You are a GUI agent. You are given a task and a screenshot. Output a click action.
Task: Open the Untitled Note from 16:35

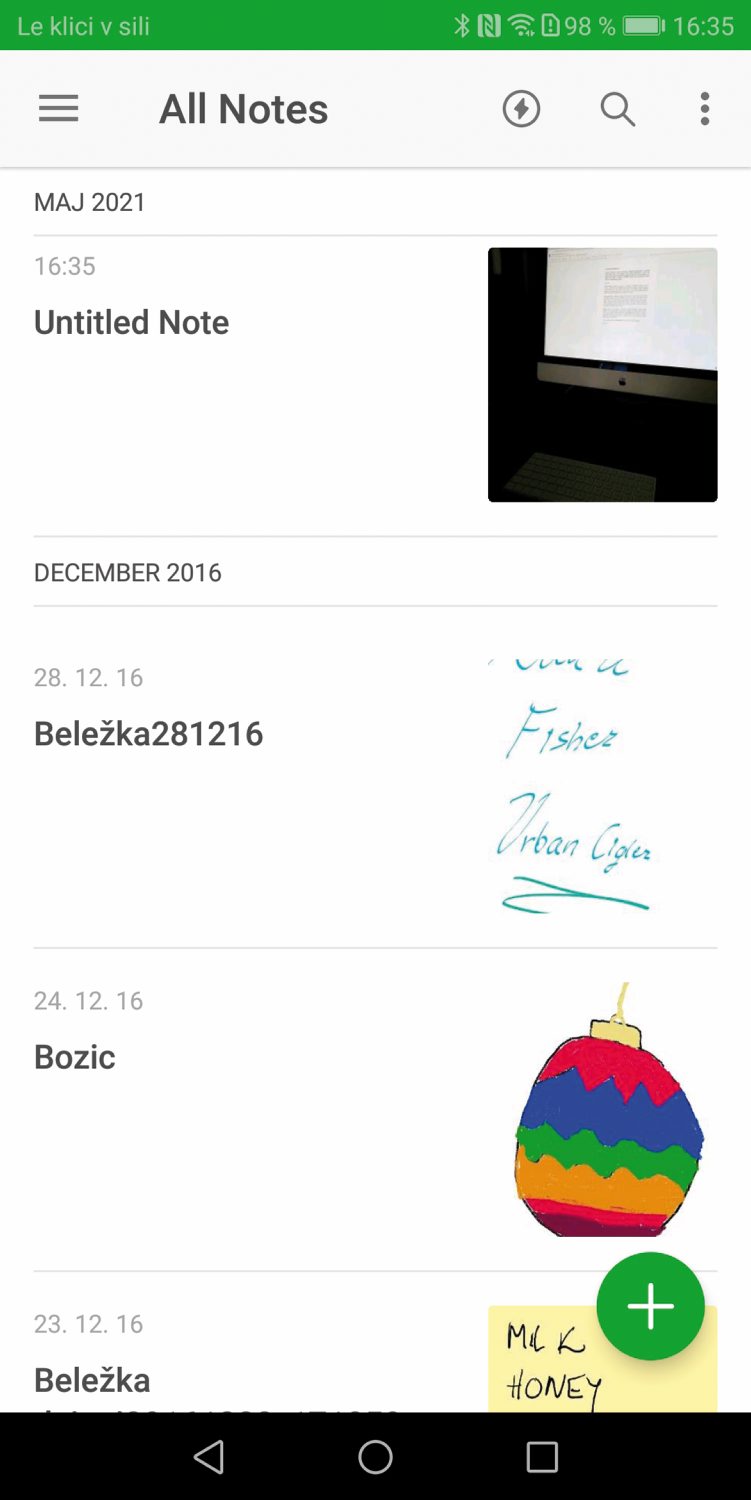(375, 386)
